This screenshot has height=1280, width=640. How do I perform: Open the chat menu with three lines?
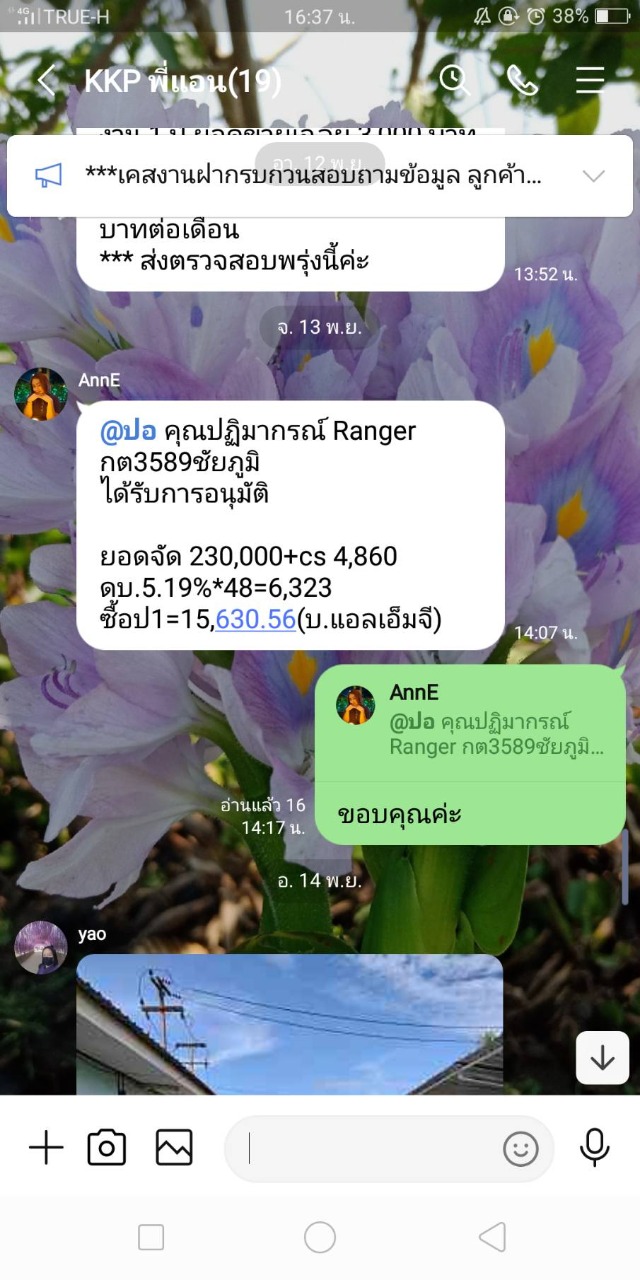[x=590, y=80]
